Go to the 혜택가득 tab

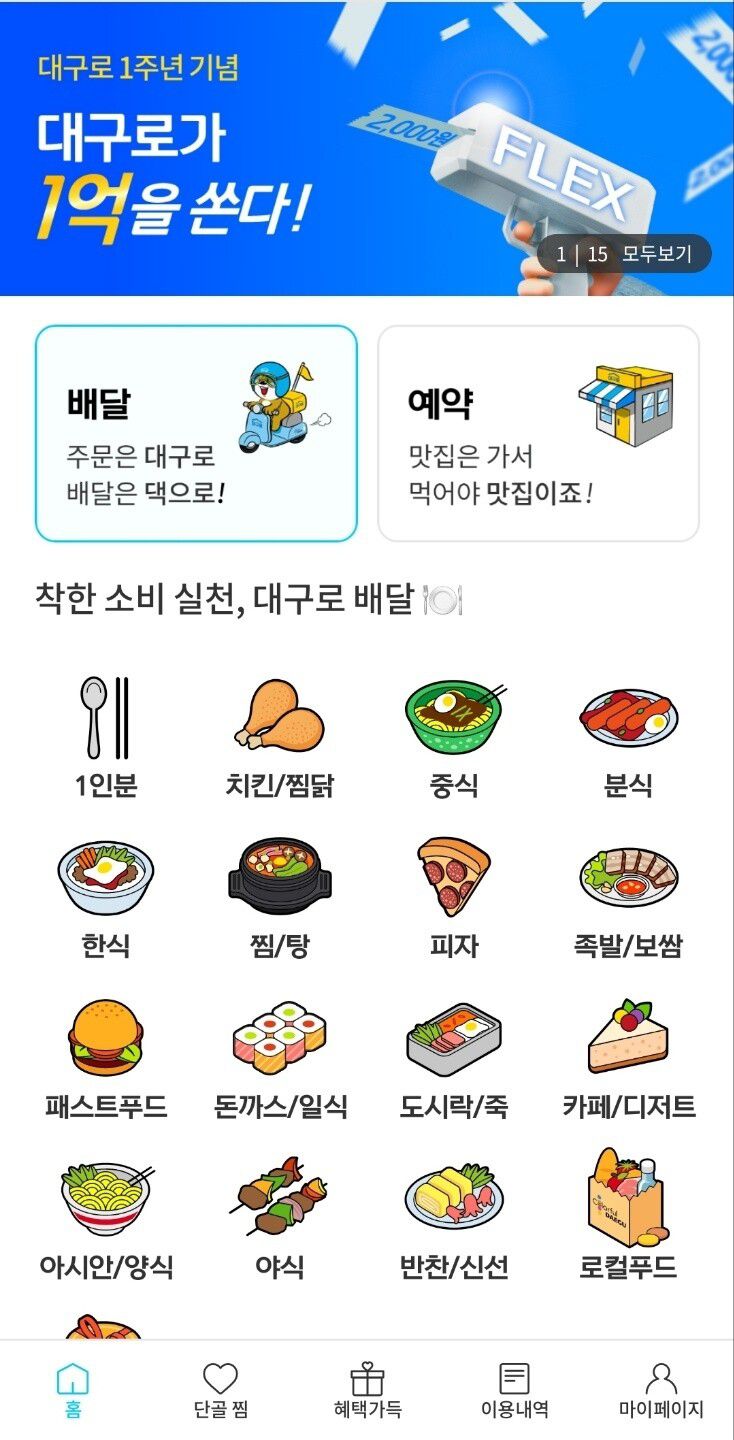click(367, 1390)
